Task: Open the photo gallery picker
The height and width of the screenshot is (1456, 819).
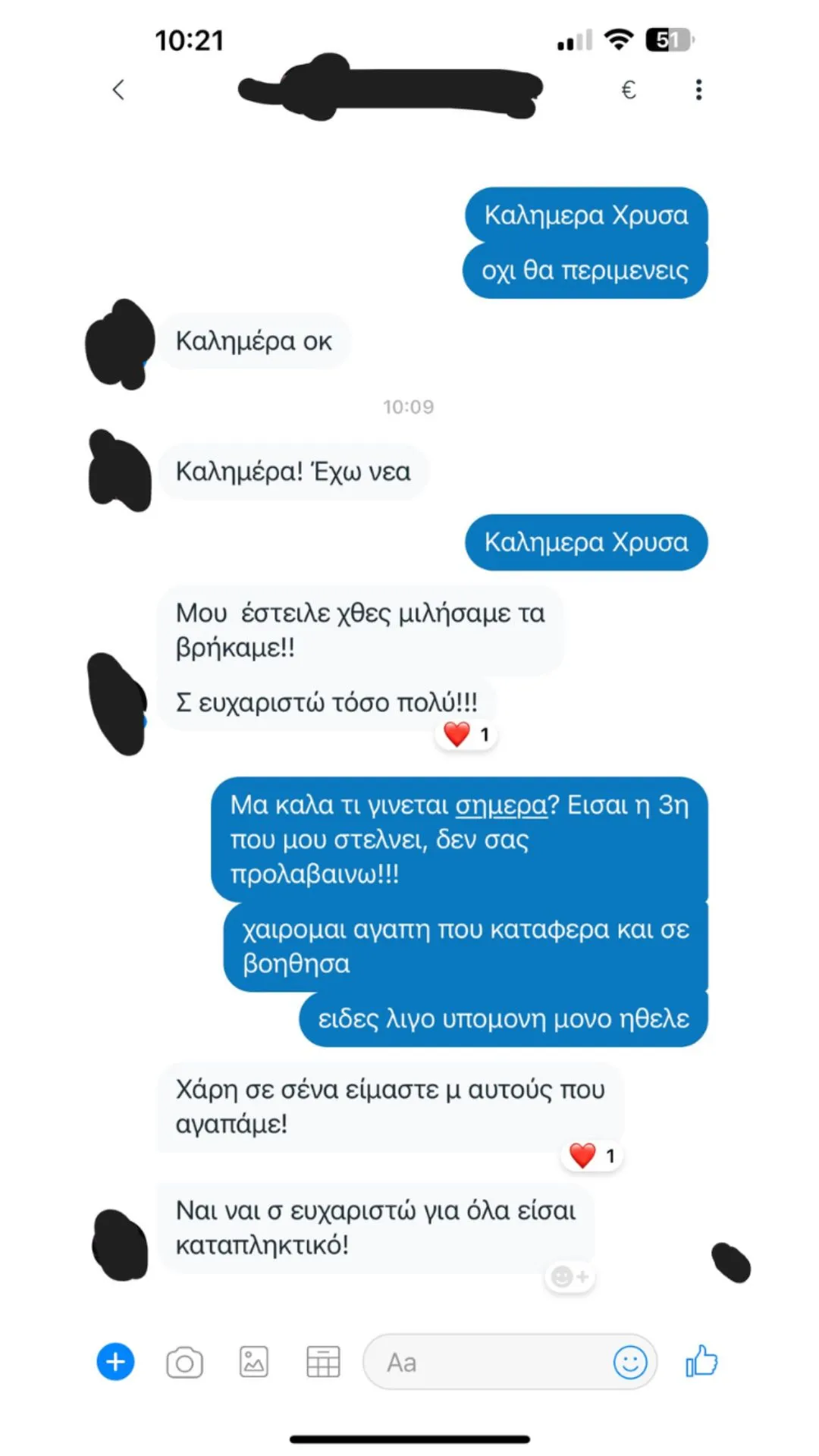Action: 253,1362
